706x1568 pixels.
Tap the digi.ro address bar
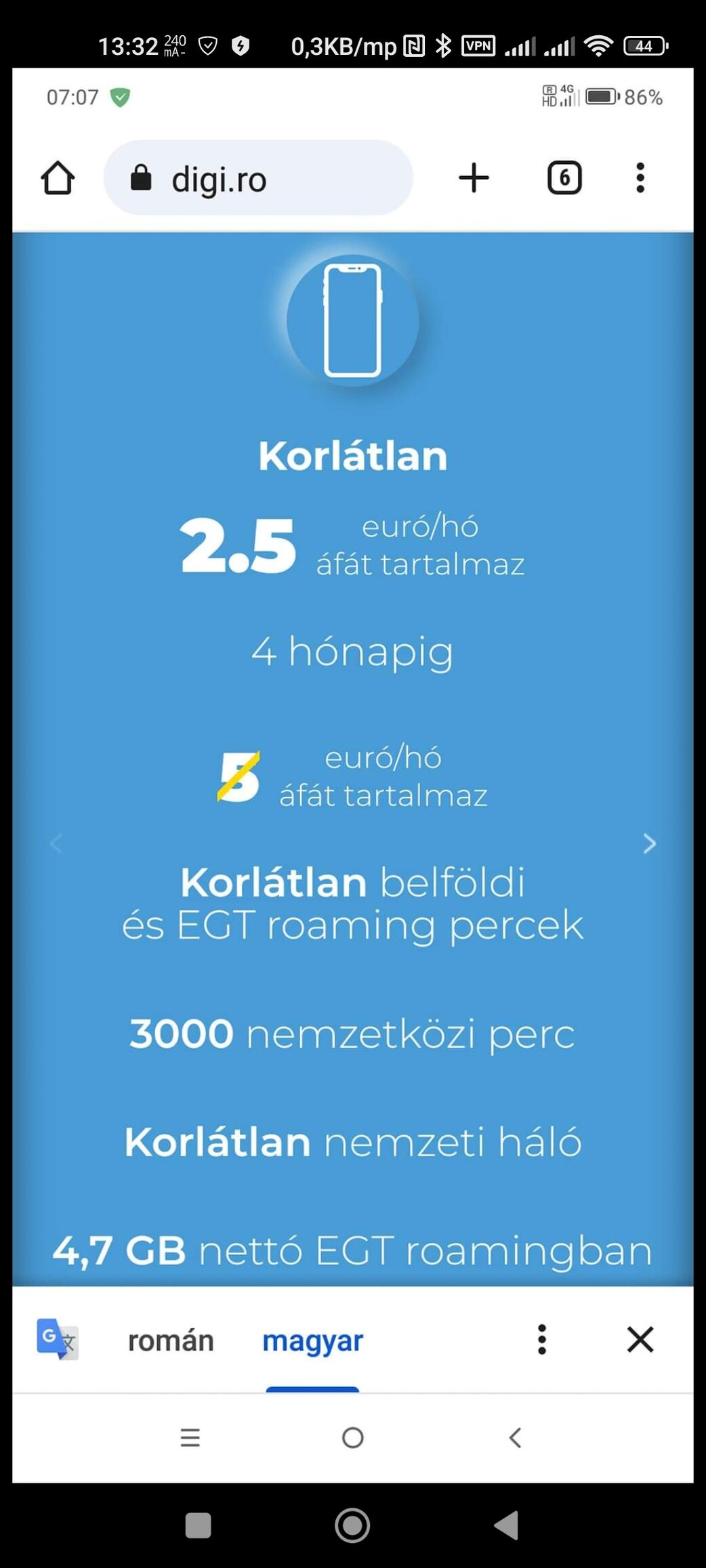[x=257, y=179]
